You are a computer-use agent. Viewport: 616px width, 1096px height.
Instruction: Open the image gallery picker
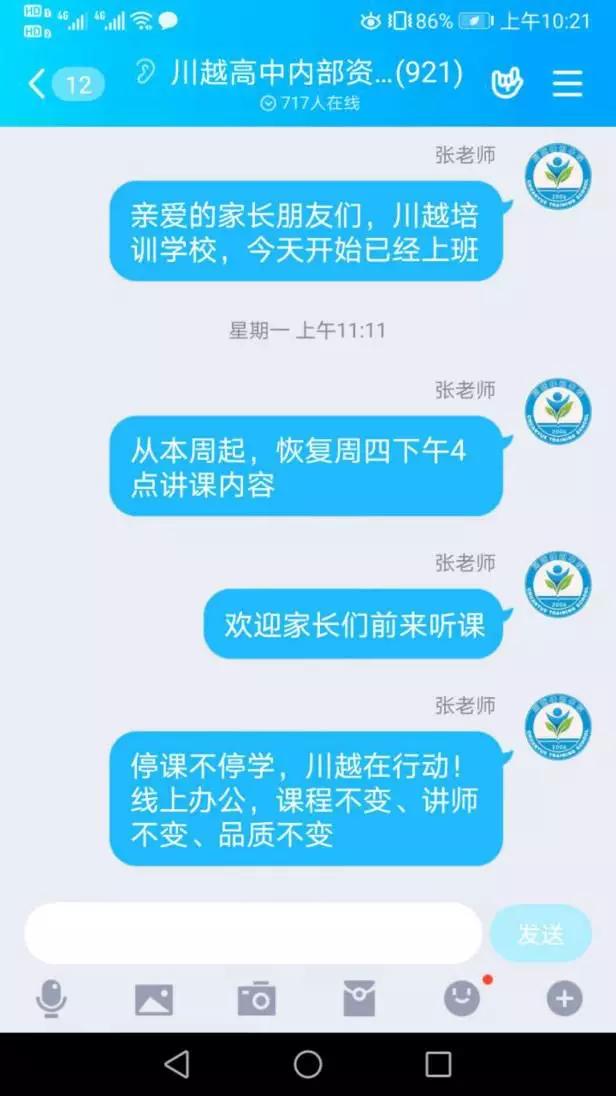154,998
